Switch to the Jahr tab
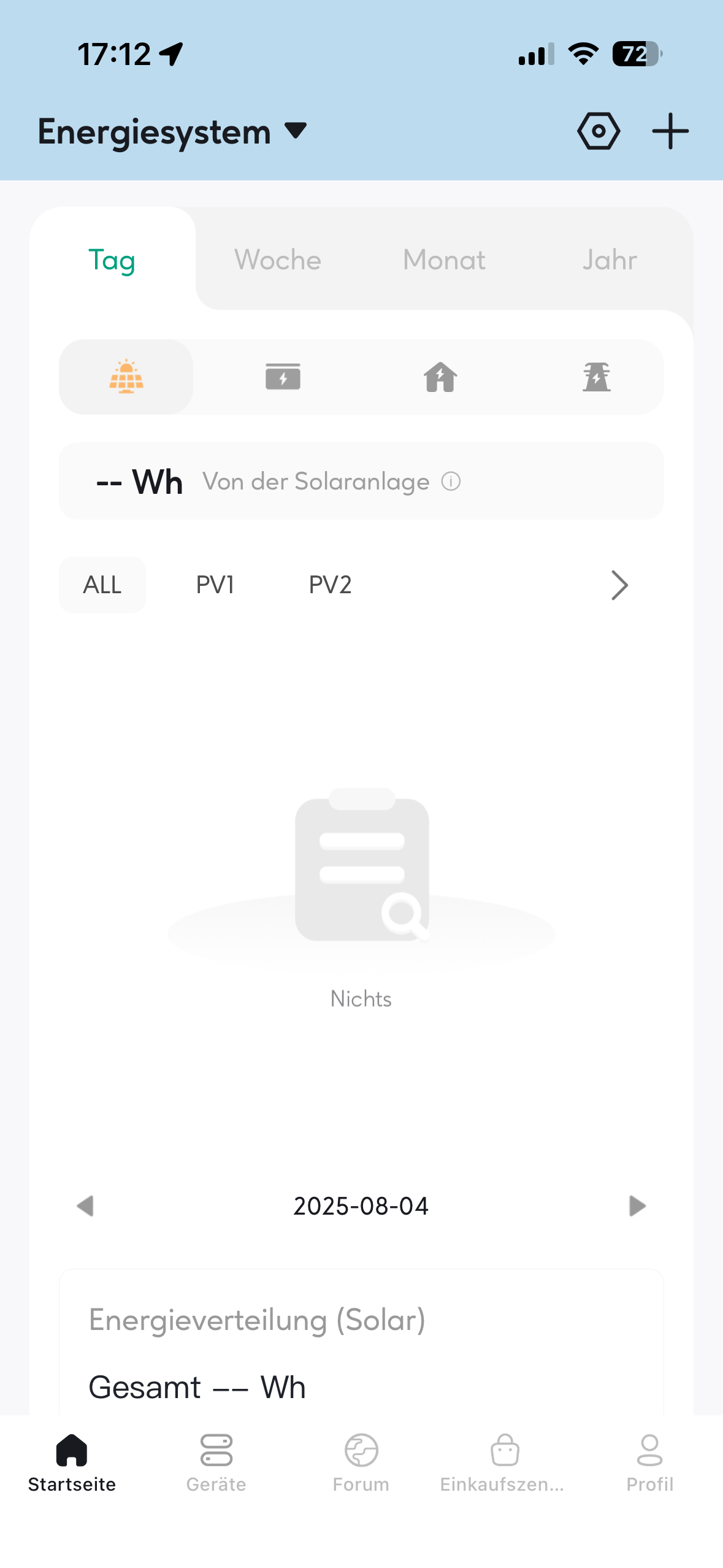The height and width of the screenshot is (1568, 723). (x=610, y=260)
